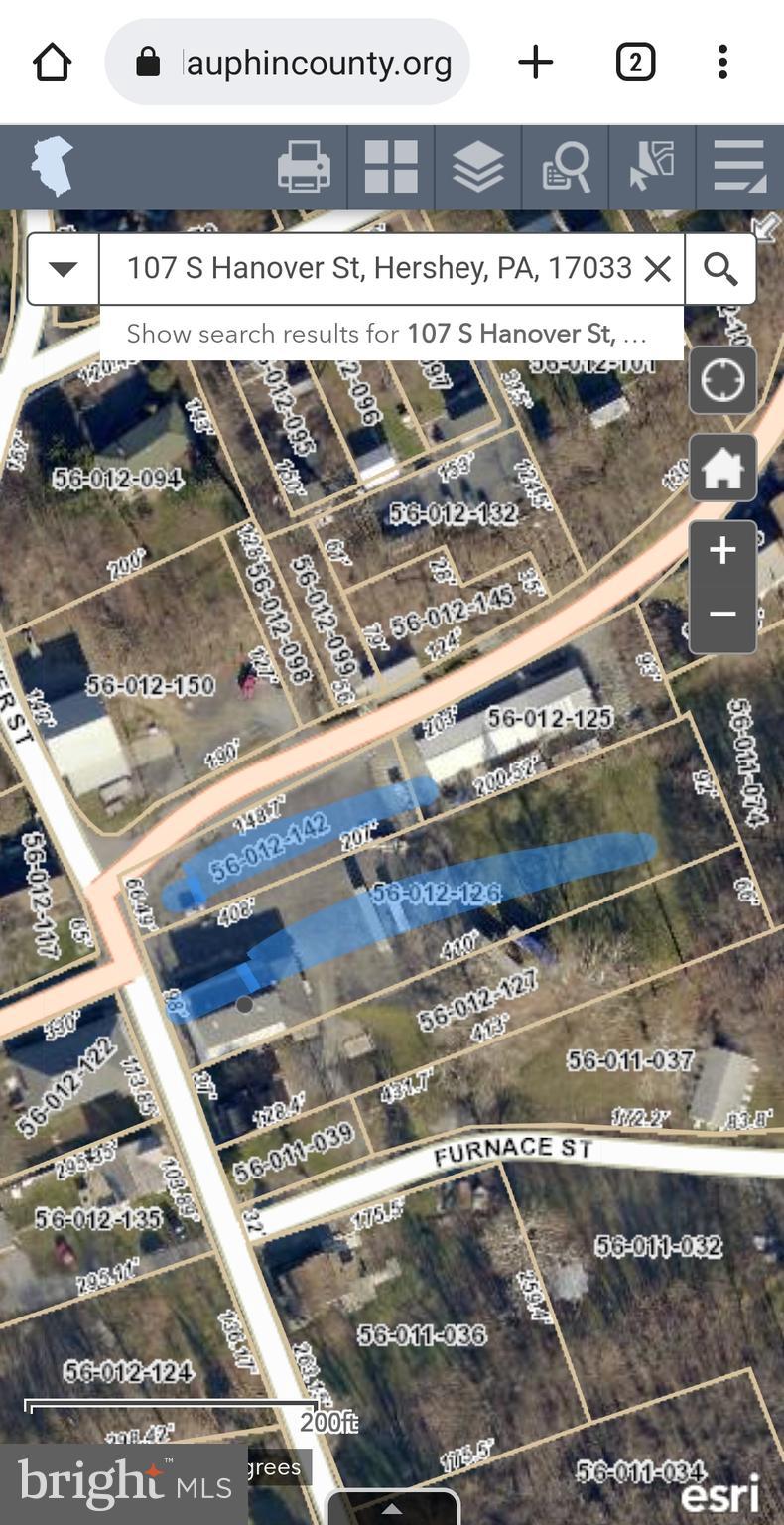Open the query search tool
The width and height of the screenshot is (784, 1525).
[565, 167]
